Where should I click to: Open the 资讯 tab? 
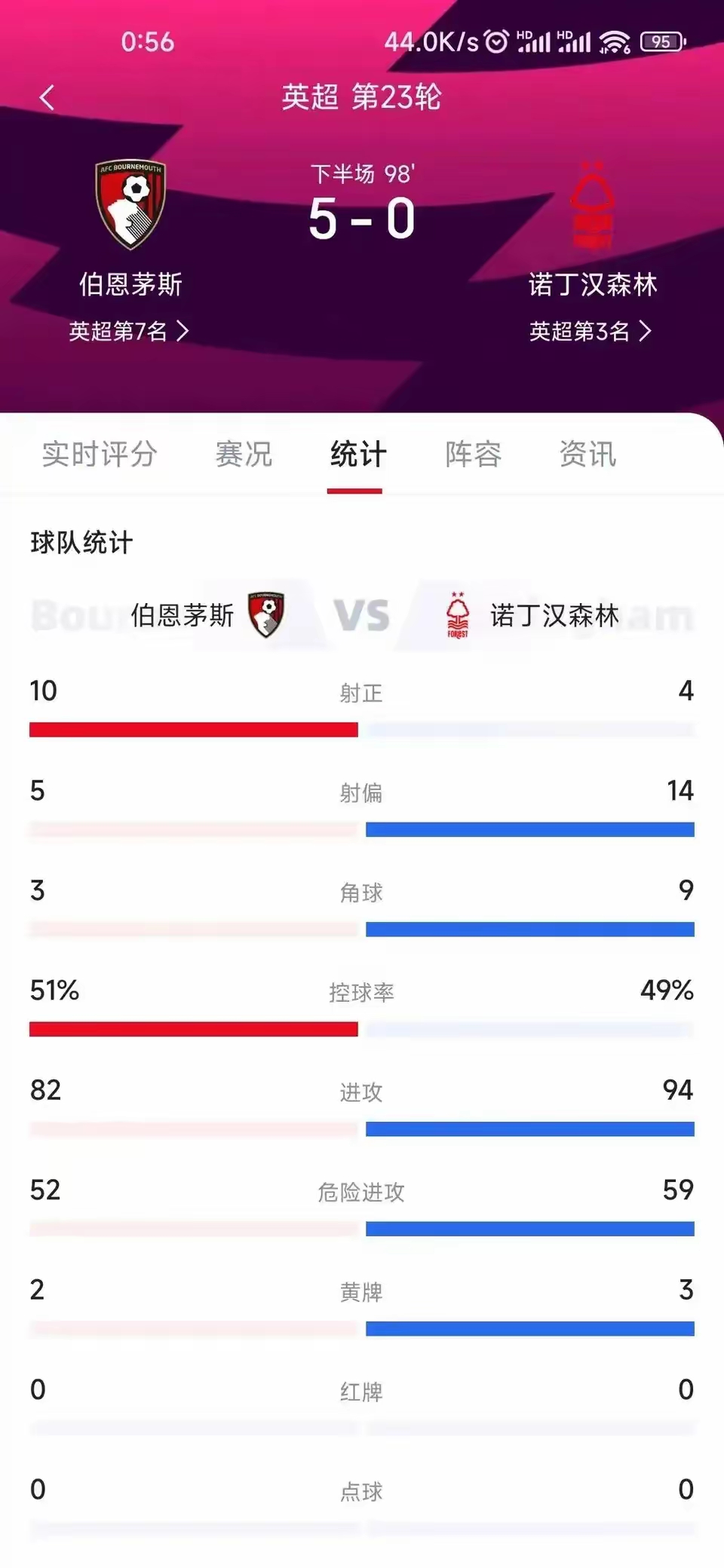point(587,454)
